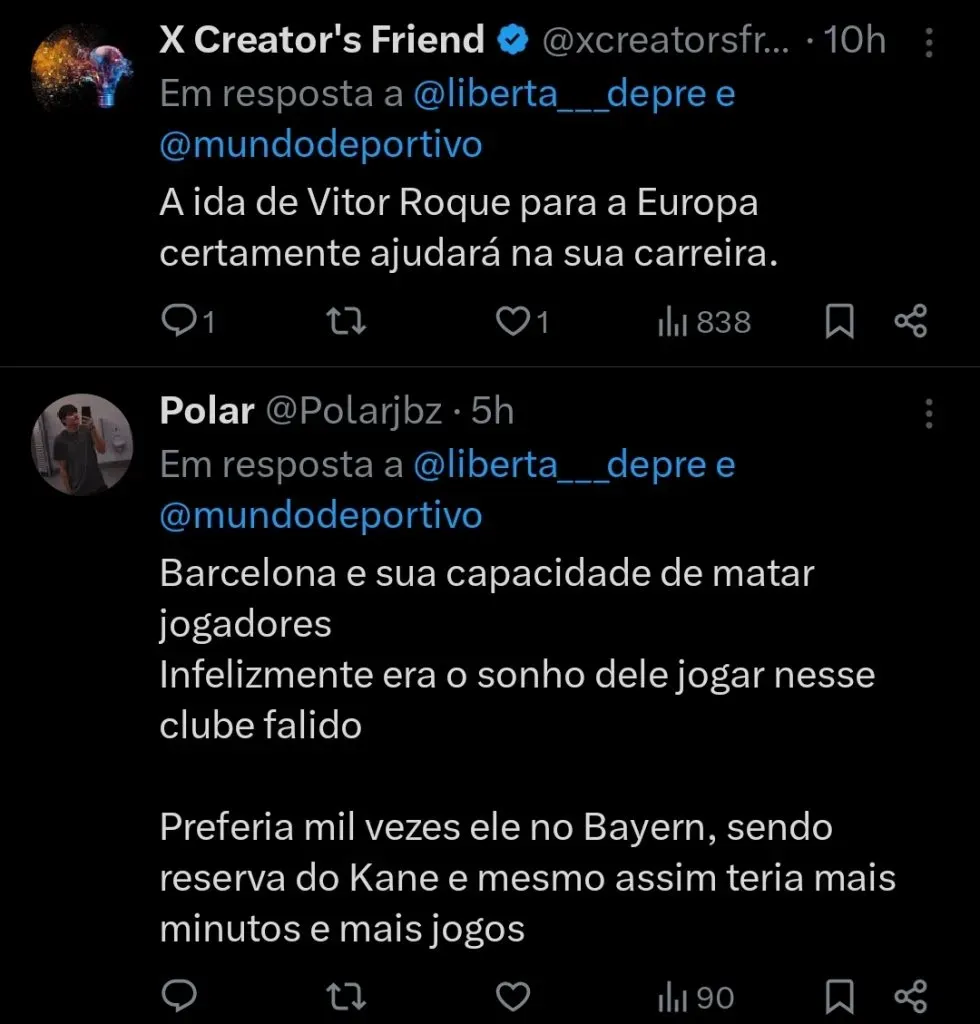Click the verified badge next to X Creator's Friend
This screenshot has height=1024, width=980.
[512, 40]
